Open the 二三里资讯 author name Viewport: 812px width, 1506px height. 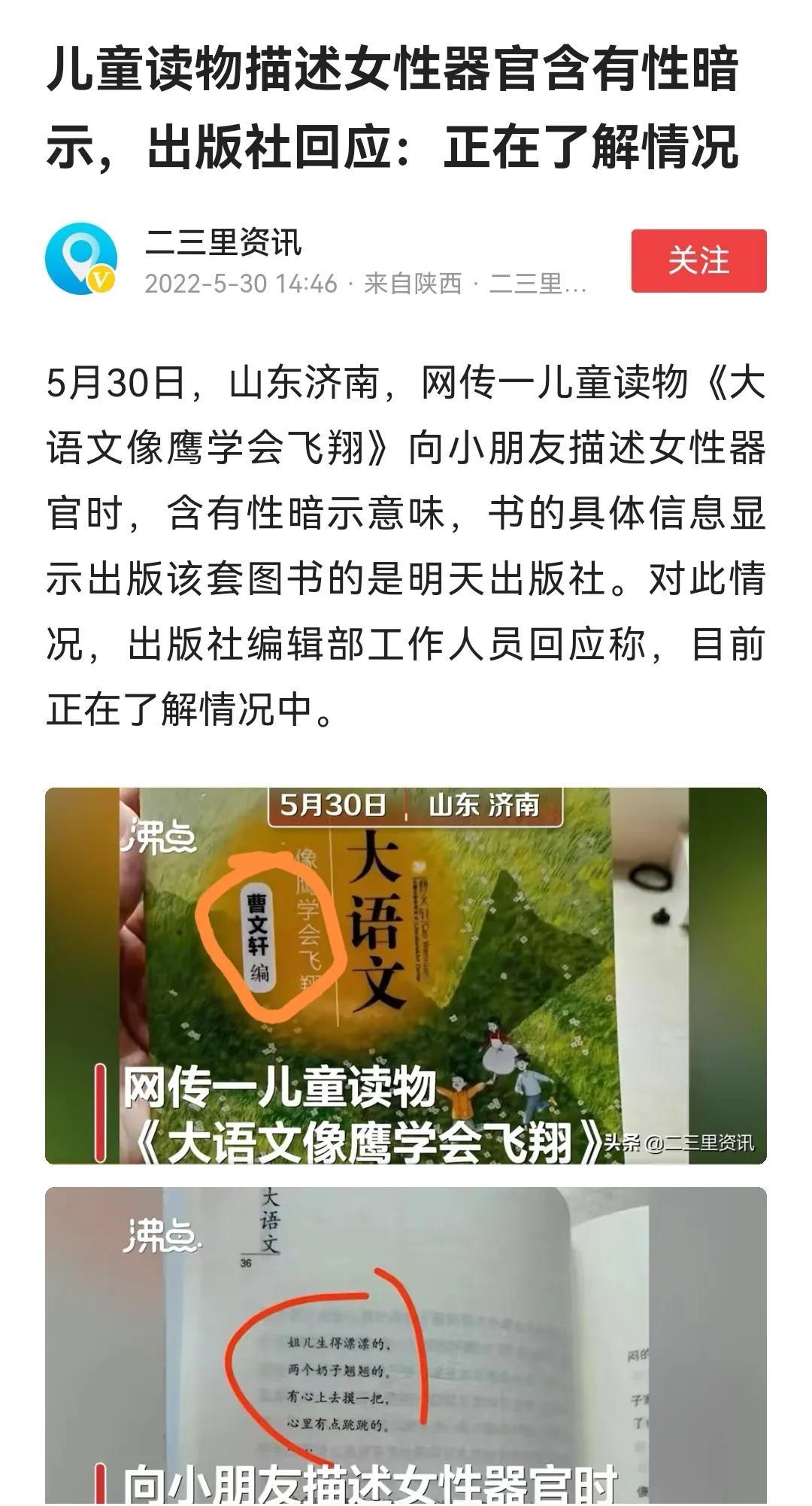[x=223, y=242]
